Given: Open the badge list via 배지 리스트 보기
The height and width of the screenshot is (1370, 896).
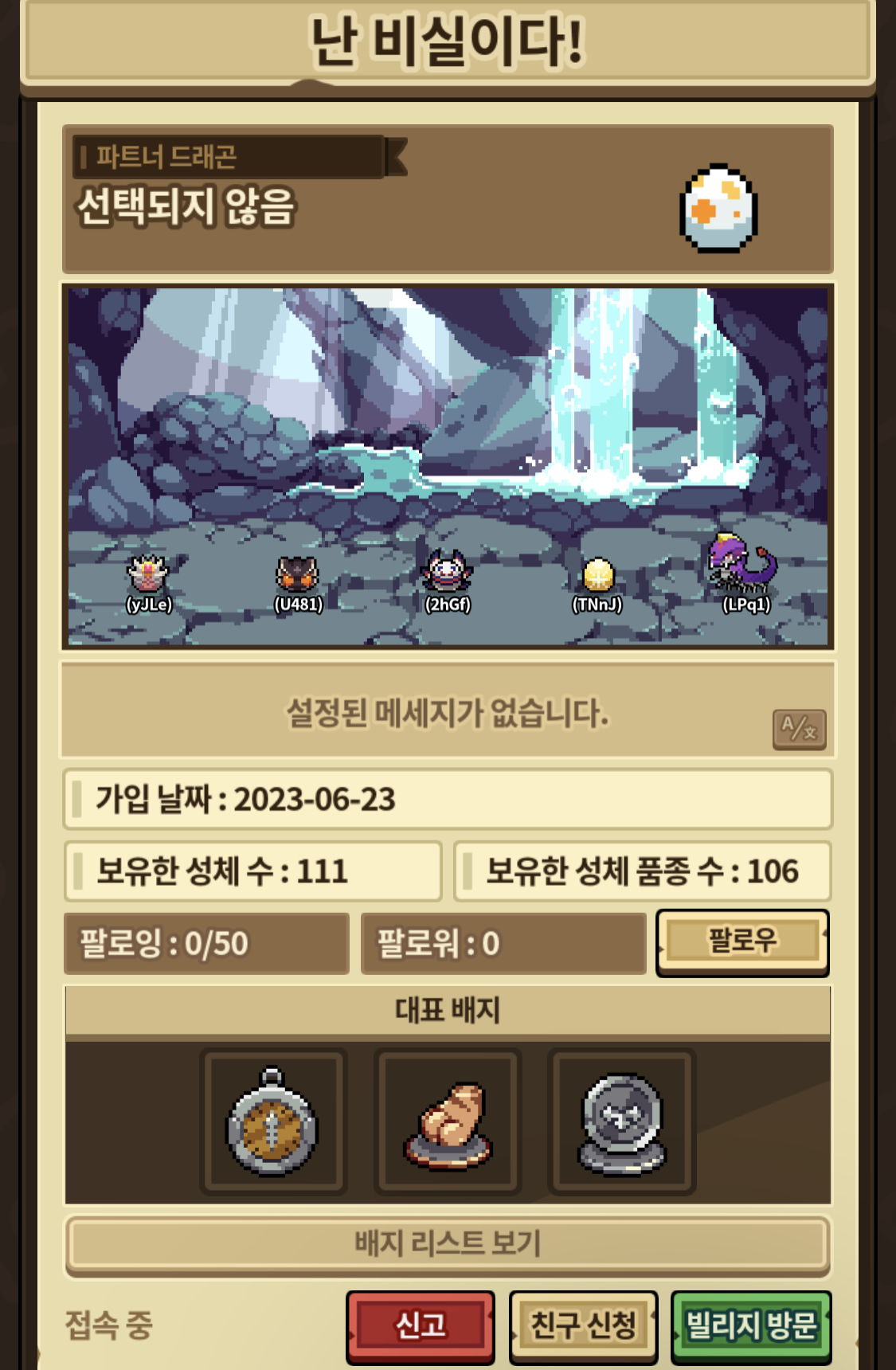Looking at the screenshot, I should [x=448, y=1243].
